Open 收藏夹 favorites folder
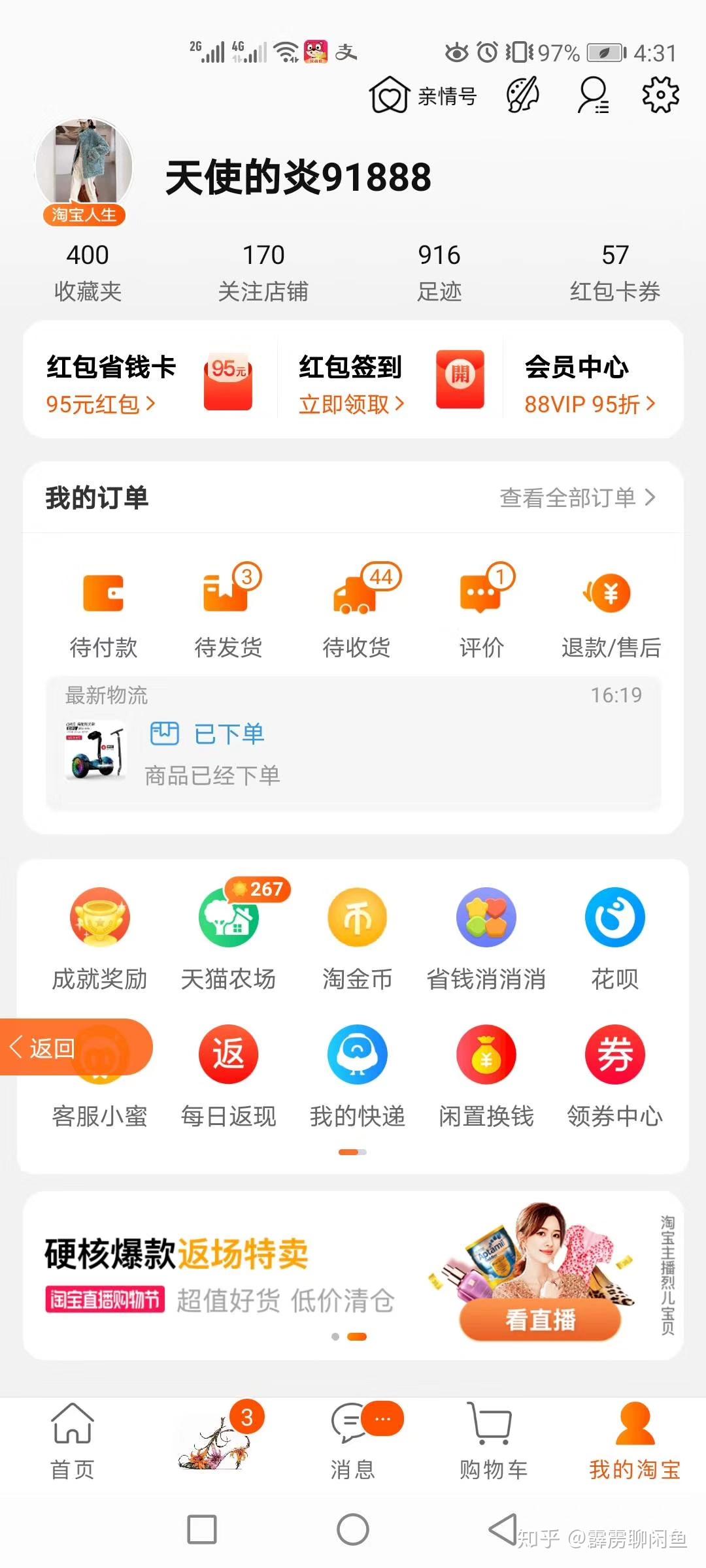 coord(88,272)
